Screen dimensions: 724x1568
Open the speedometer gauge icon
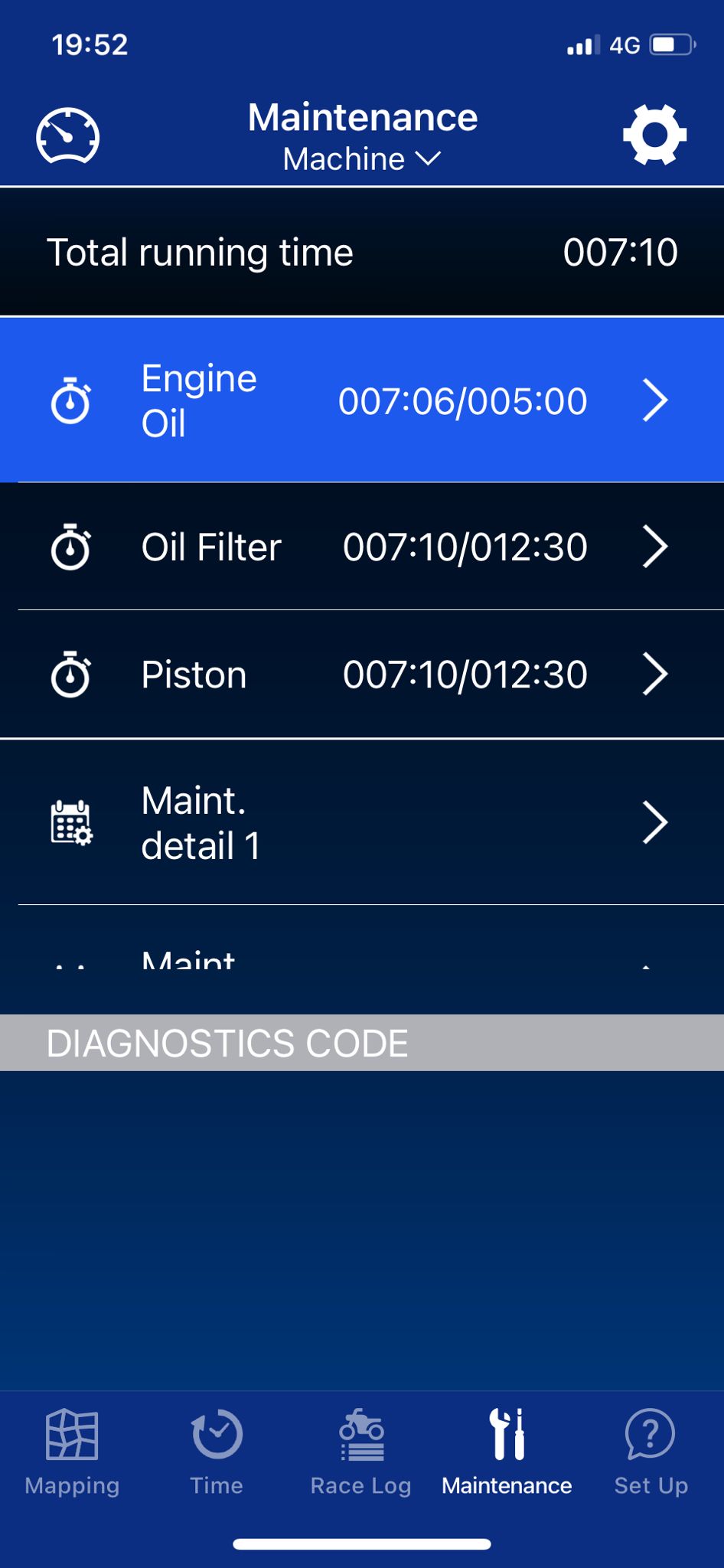pyautogui.click(x=68, y=136)
